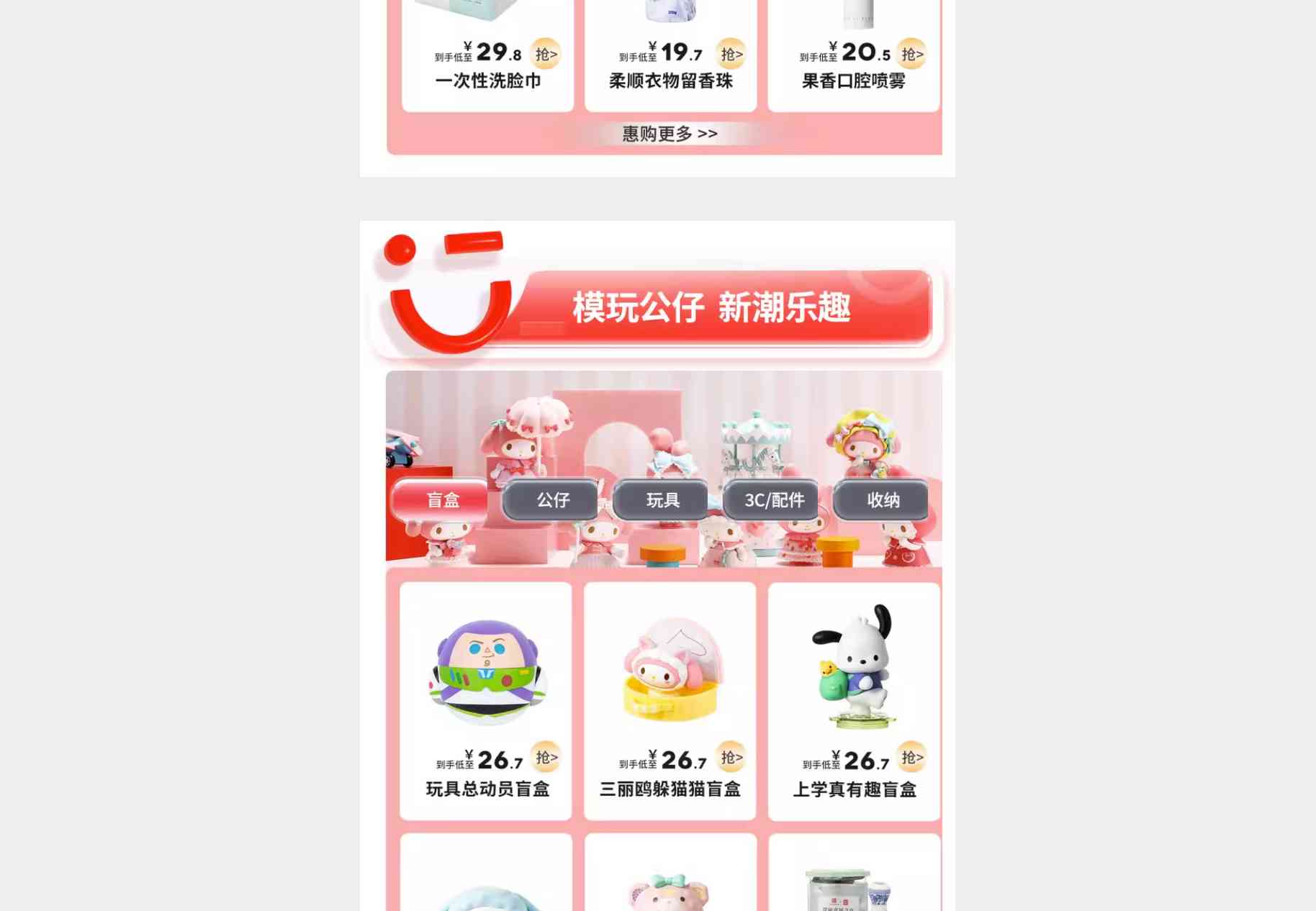Image resolution: width=1316 pixels, height=911 pixels.
Task: Open the 惠购更多 link
Action: [x=670, y=134]
